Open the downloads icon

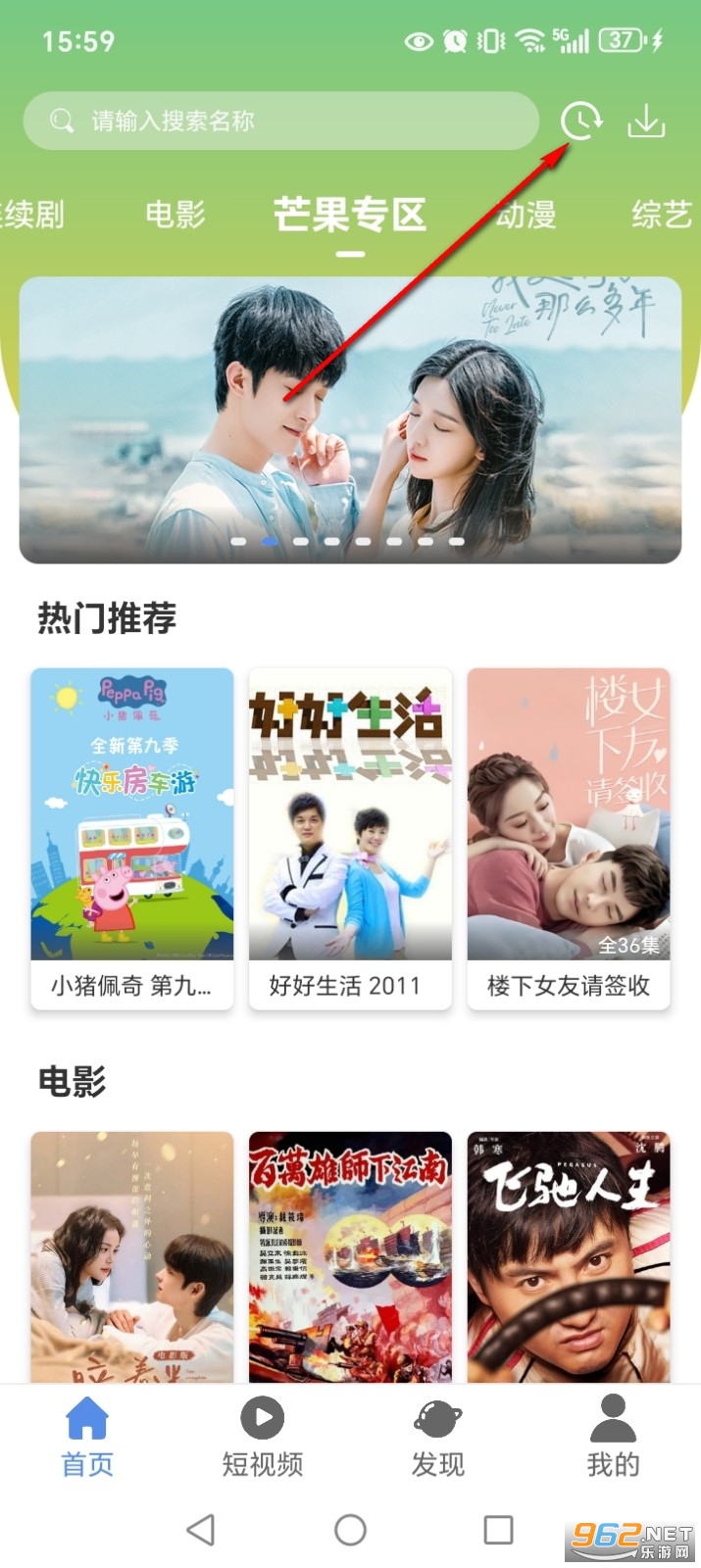click(x=646, y=122)
